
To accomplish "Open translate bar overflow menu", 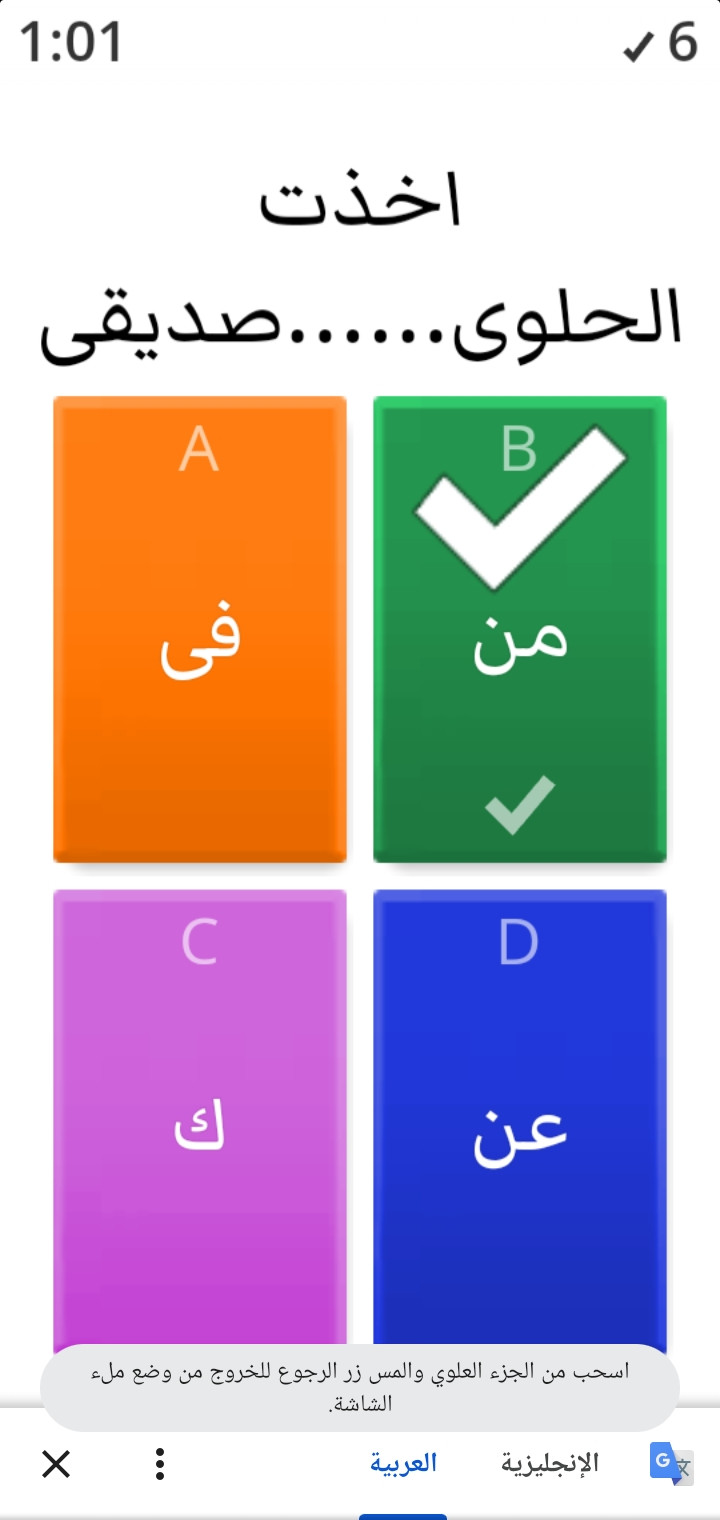I will [160, 1464].
